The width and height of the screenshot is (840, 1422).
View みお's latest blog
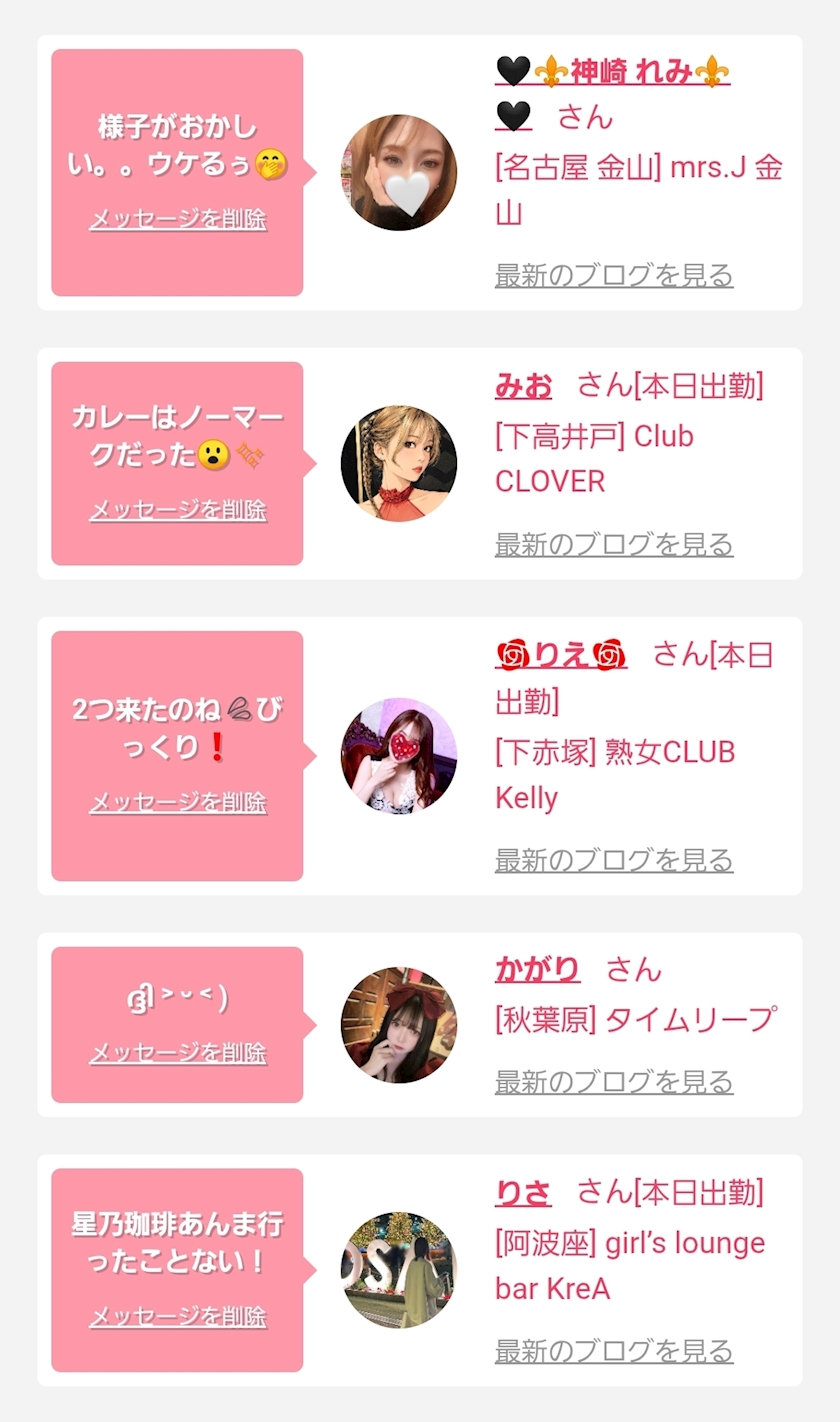click(x=614, y=545)
